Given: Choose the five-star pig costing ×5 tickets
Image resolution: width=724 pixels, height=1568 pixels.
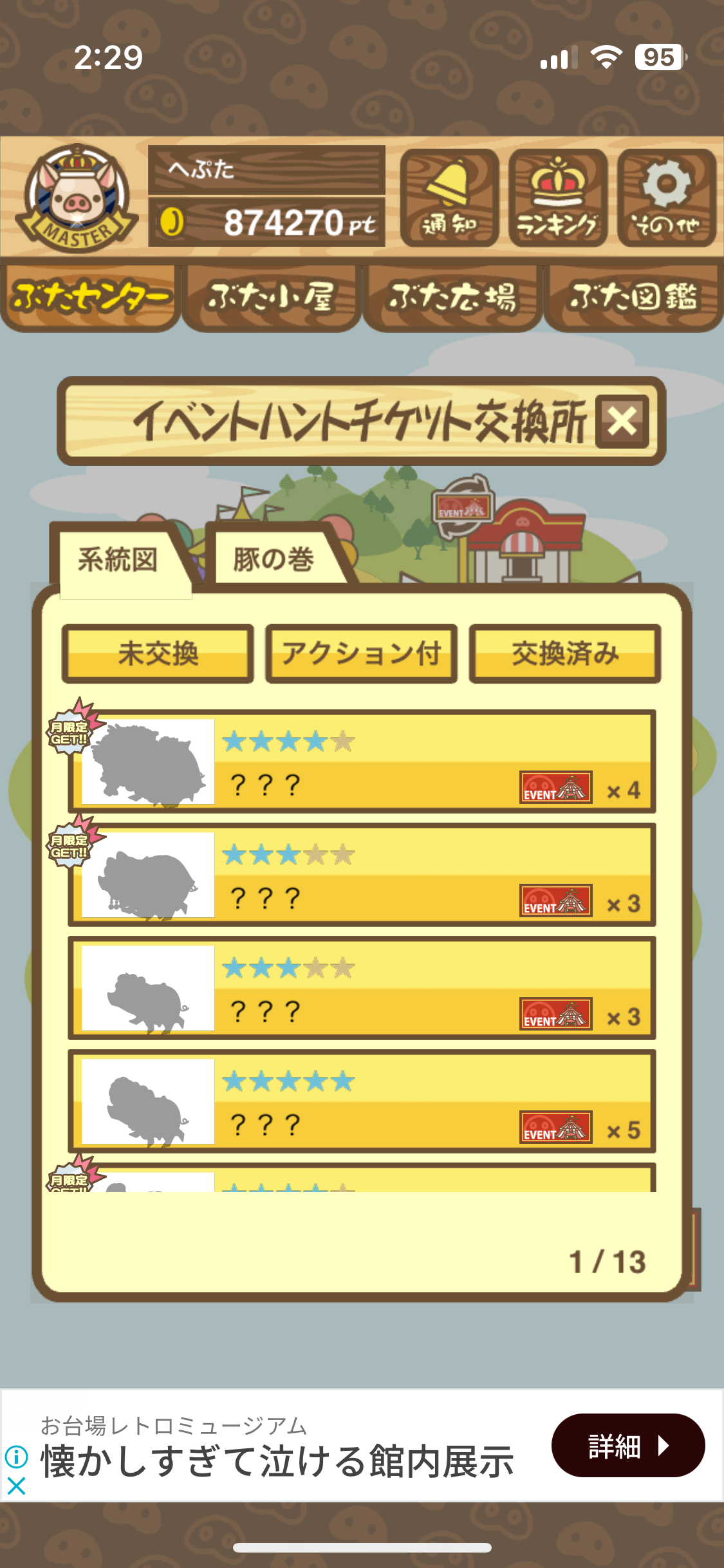Looking at the screenshot, I should point(362,1101).
